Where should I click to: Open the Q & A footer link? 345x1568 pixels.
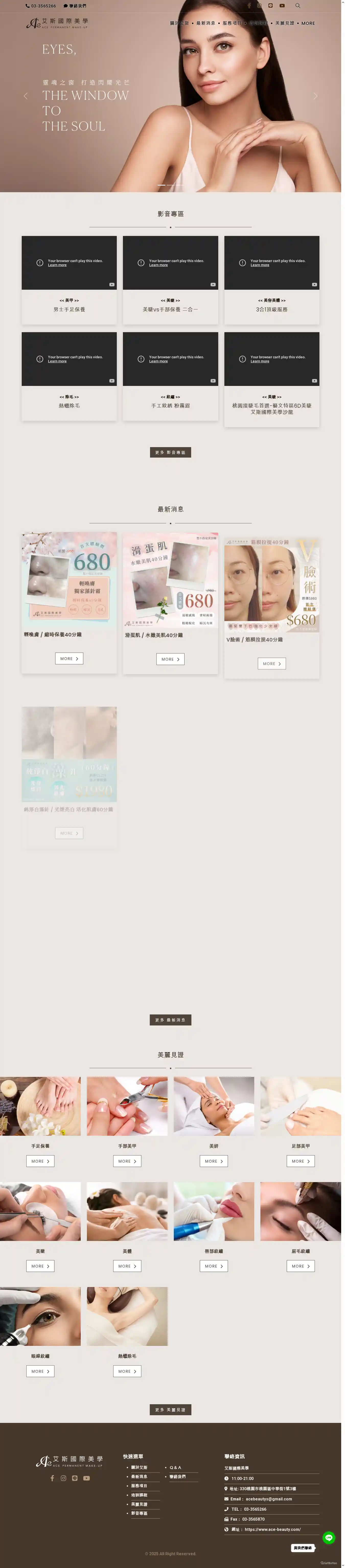[x=175, y=1468]
